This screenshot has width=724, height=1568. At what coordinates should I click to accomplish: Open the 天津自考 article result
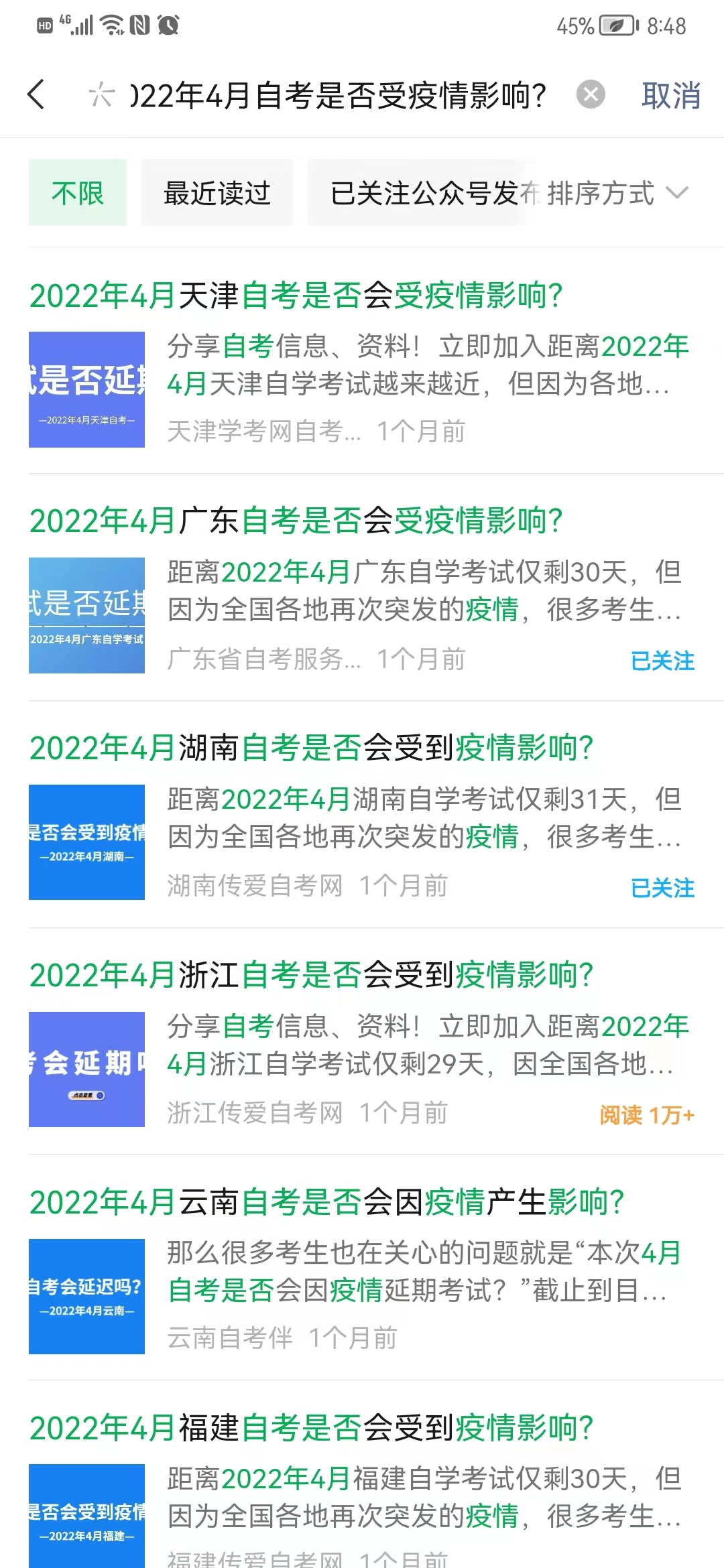pos(296,296)
